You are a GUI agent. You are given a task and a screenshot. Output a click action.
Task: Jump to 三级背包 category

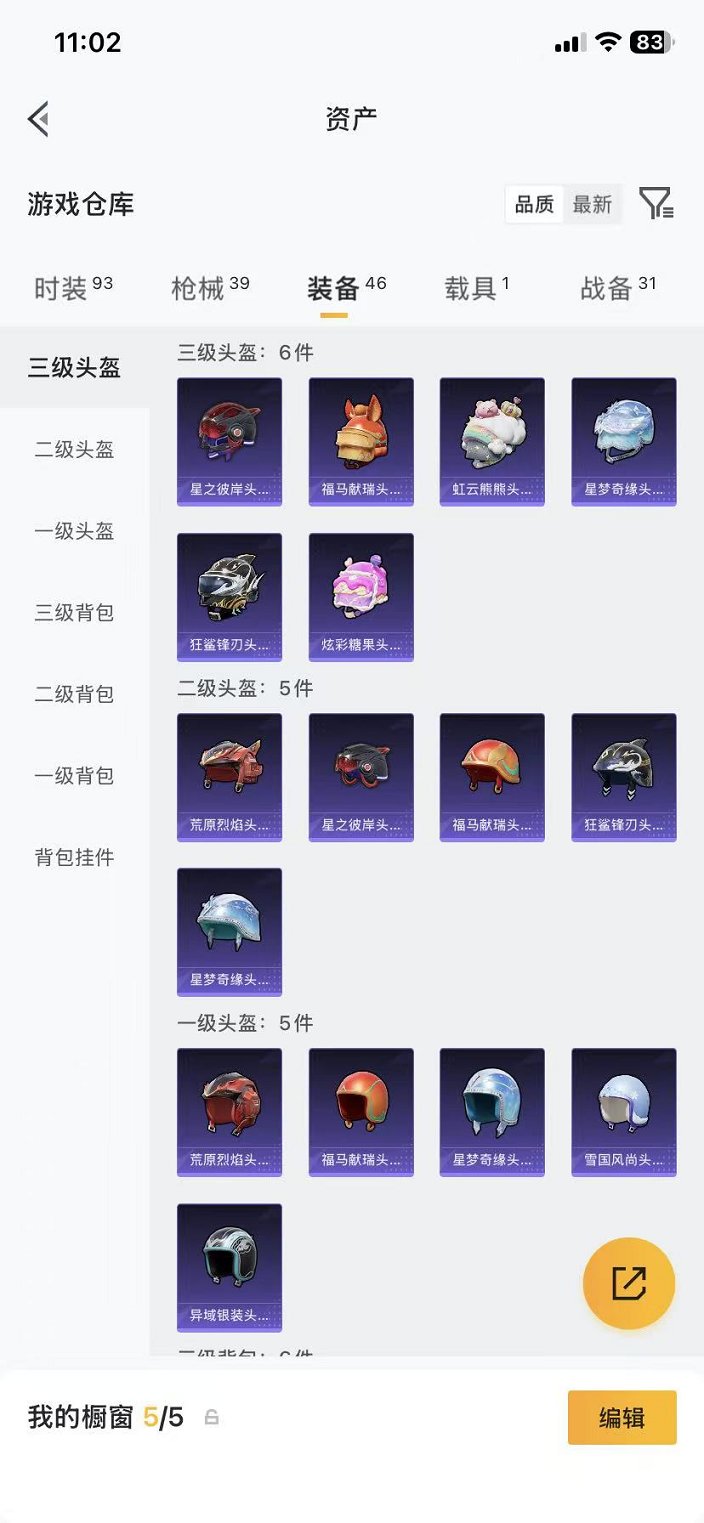click(x=74, y=613)
